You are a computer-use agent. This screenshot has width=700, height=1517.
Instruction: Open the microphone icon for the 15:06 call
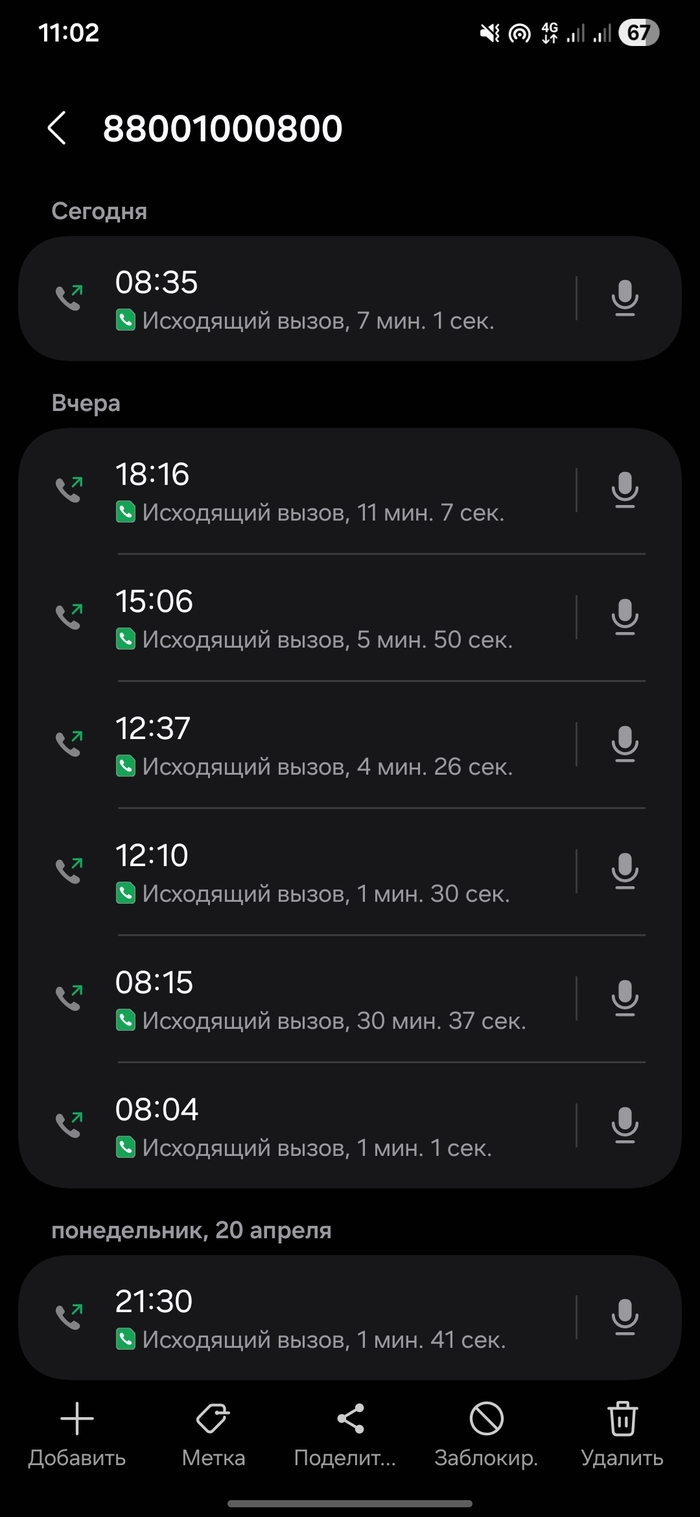pos(624,617)
